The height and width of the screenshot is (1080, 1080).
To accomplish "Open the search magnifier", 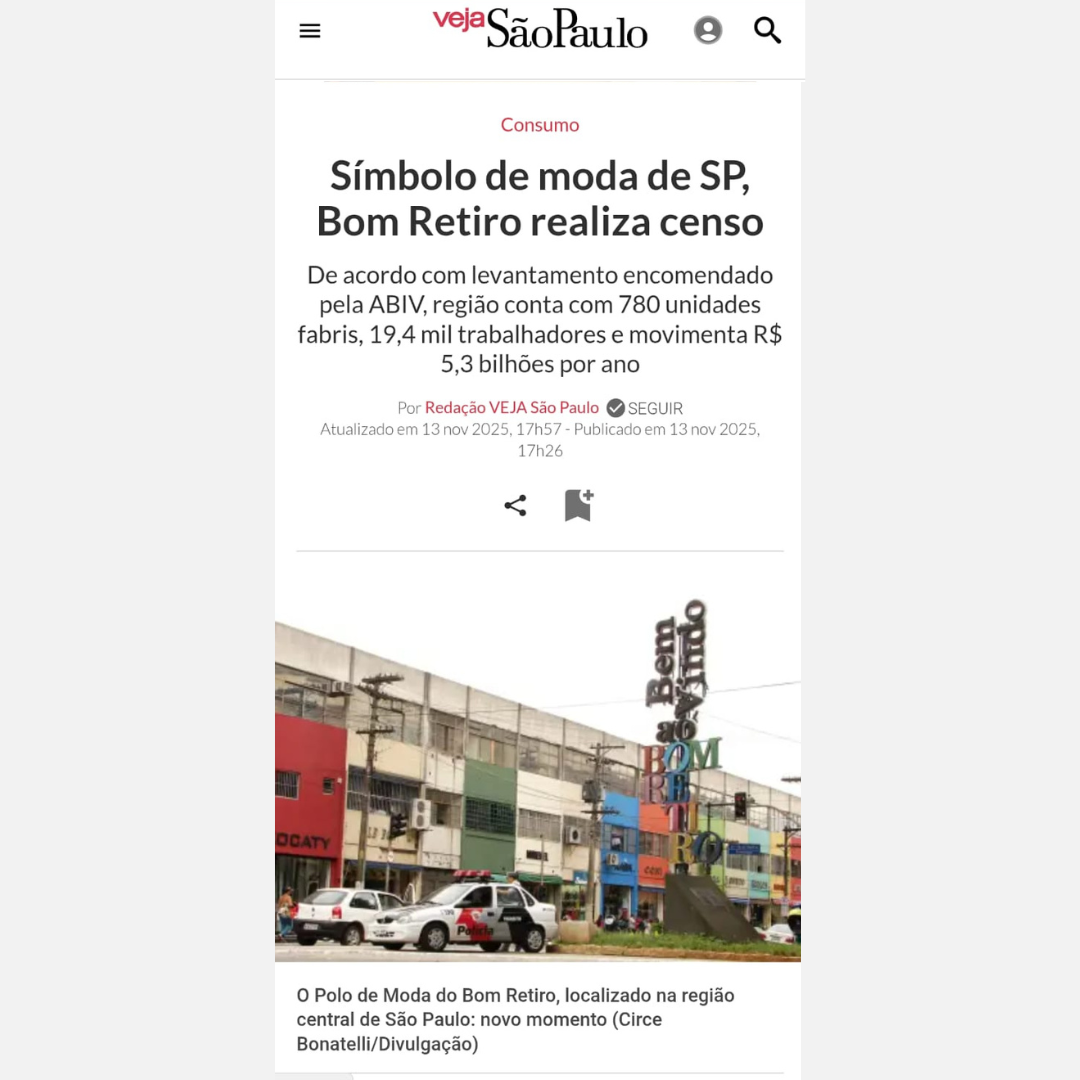I will (x=767, y=31).
